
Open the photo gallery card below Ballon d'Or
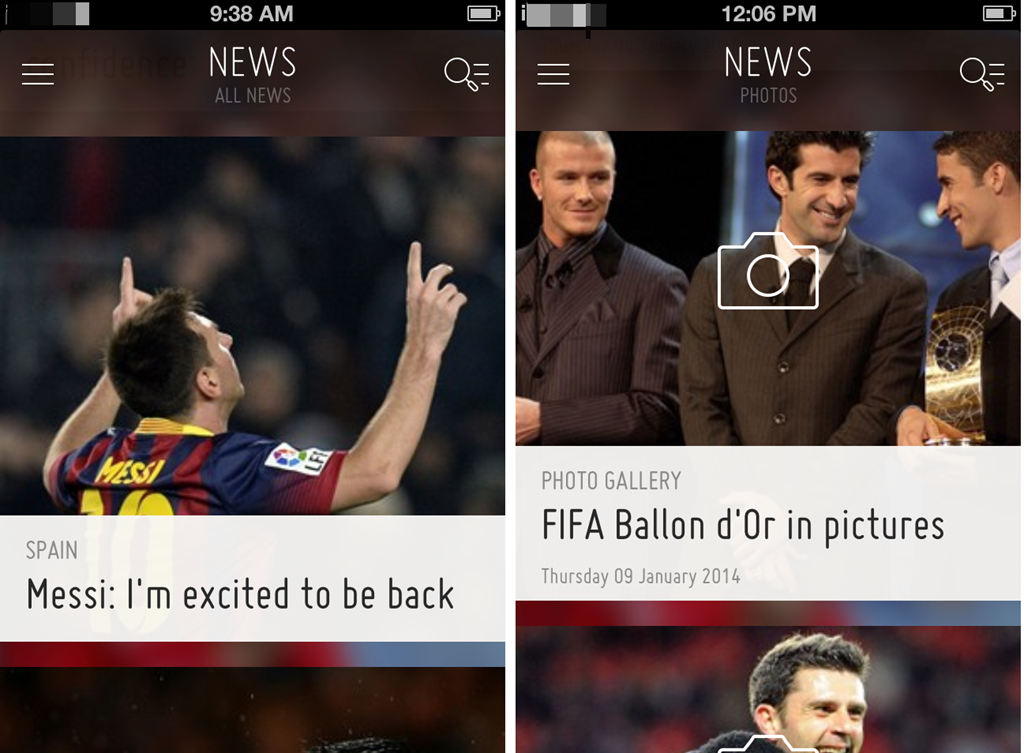tap(768, 690)
